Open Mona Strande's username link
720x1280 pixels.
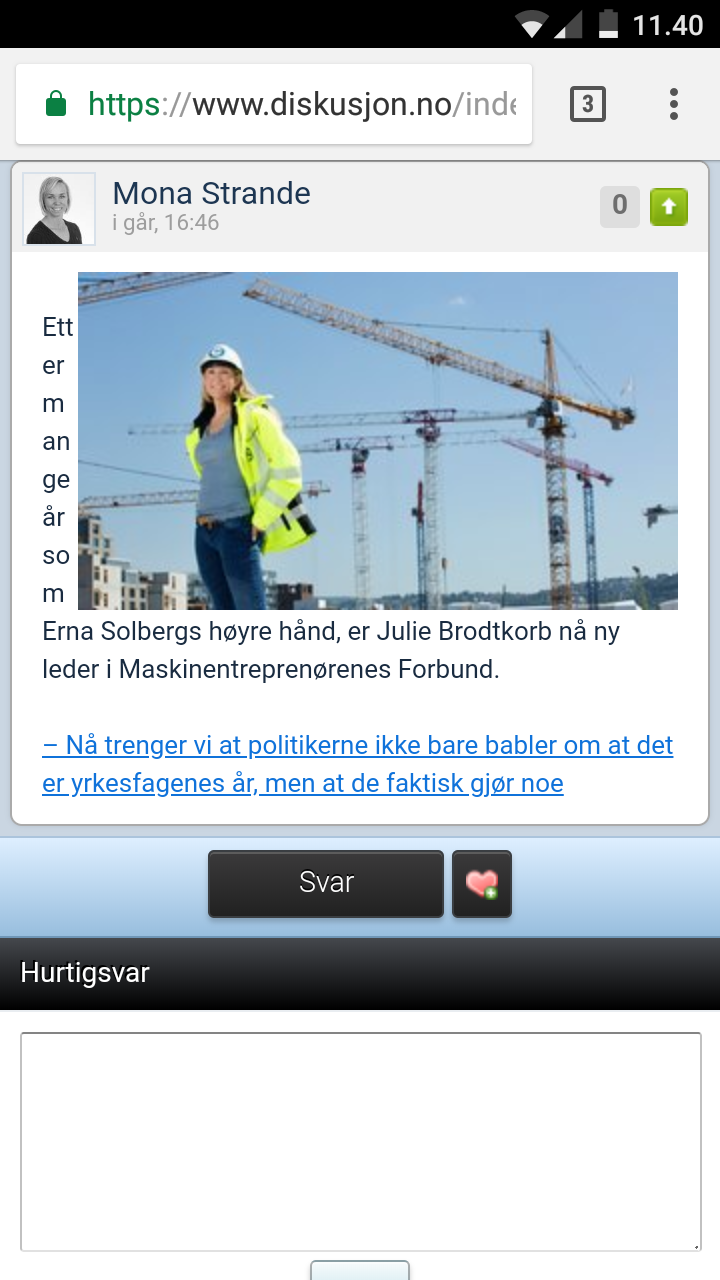coord(211,193)
